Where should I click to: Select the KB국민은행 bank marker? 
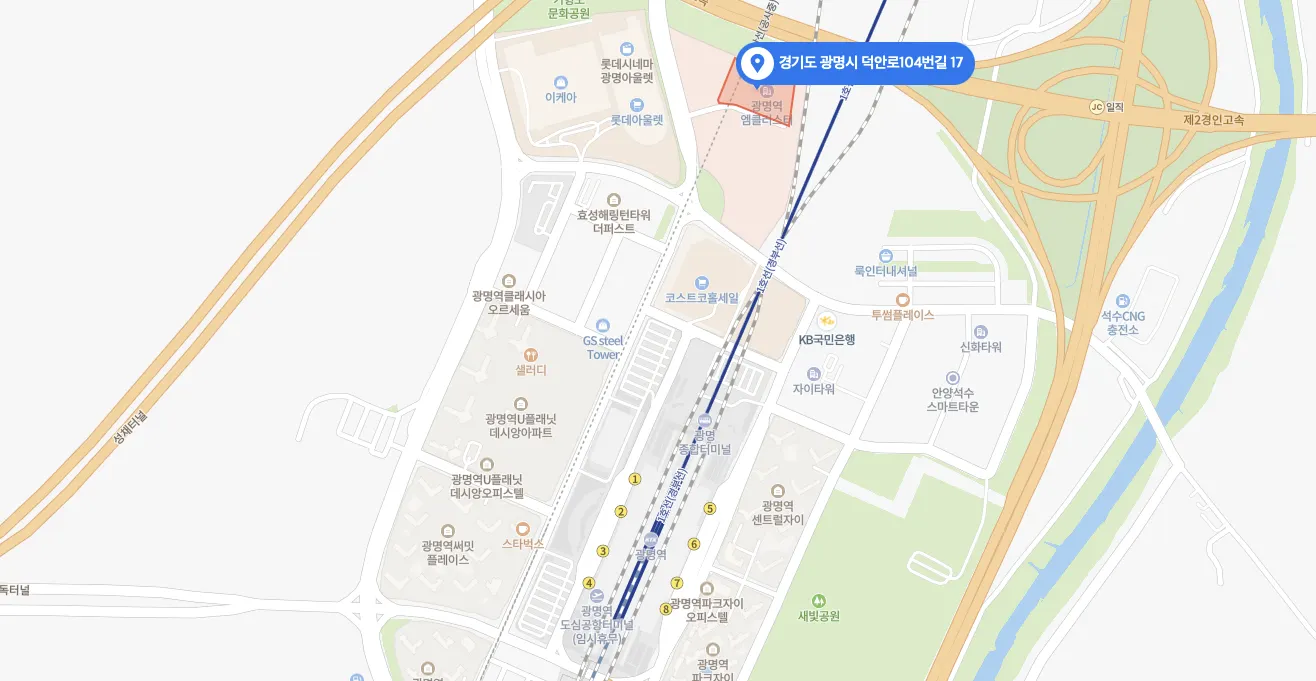point(827,321)
